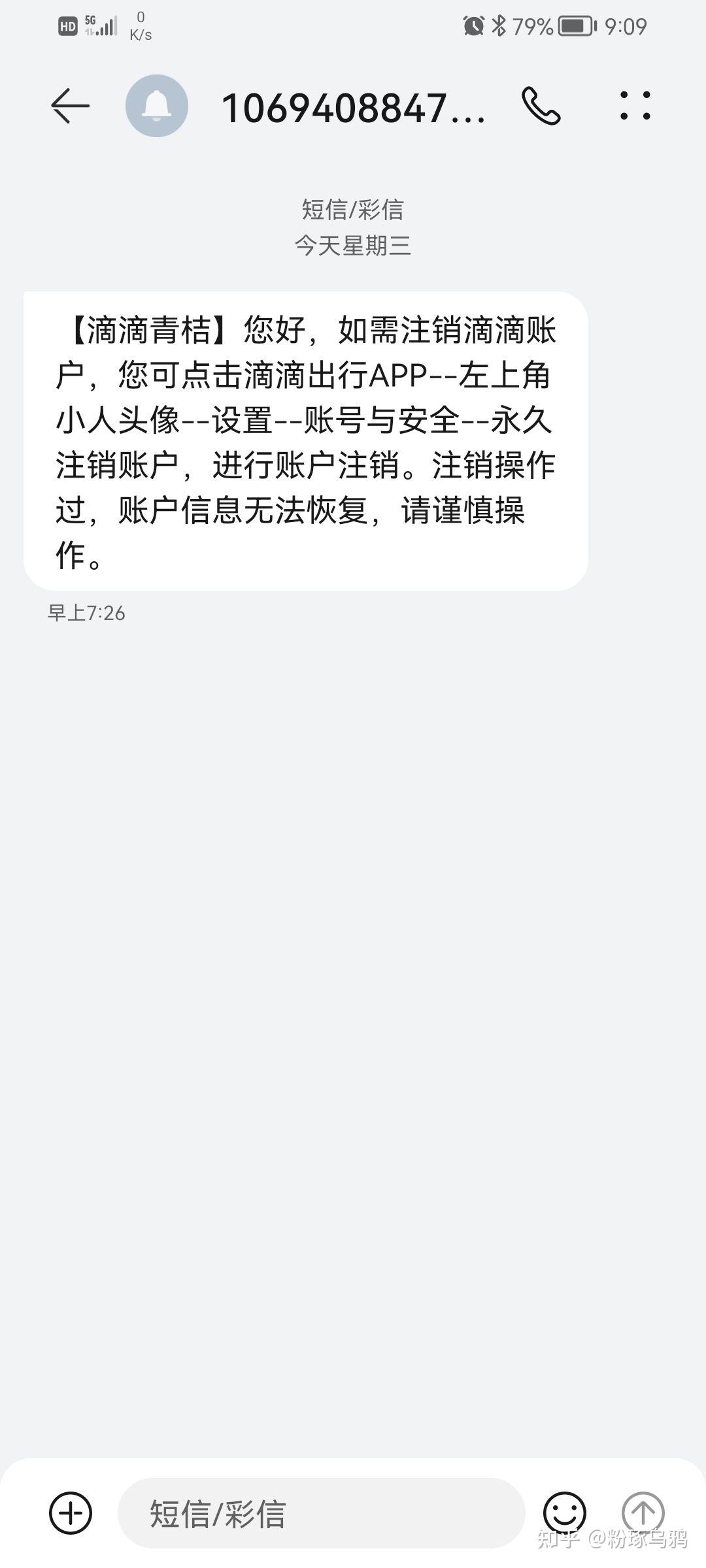Select the 短信/彩信 label under the title

coord(353,209)
